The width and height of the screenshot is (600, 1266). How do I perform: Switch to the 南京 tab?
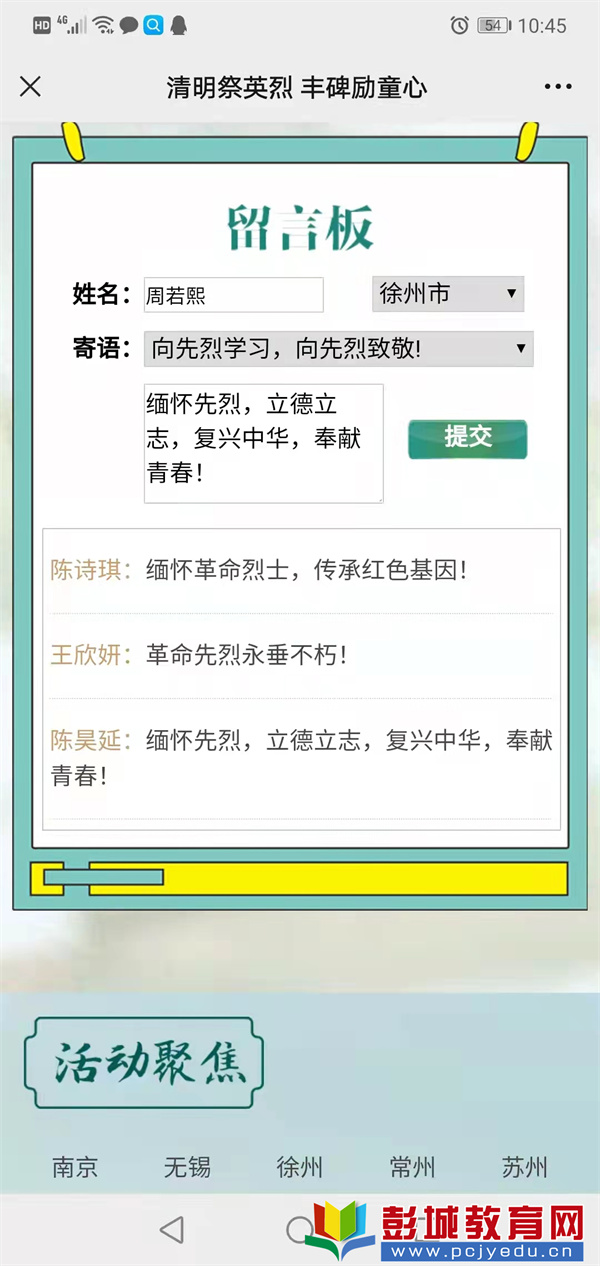(x=75, y=1167)
